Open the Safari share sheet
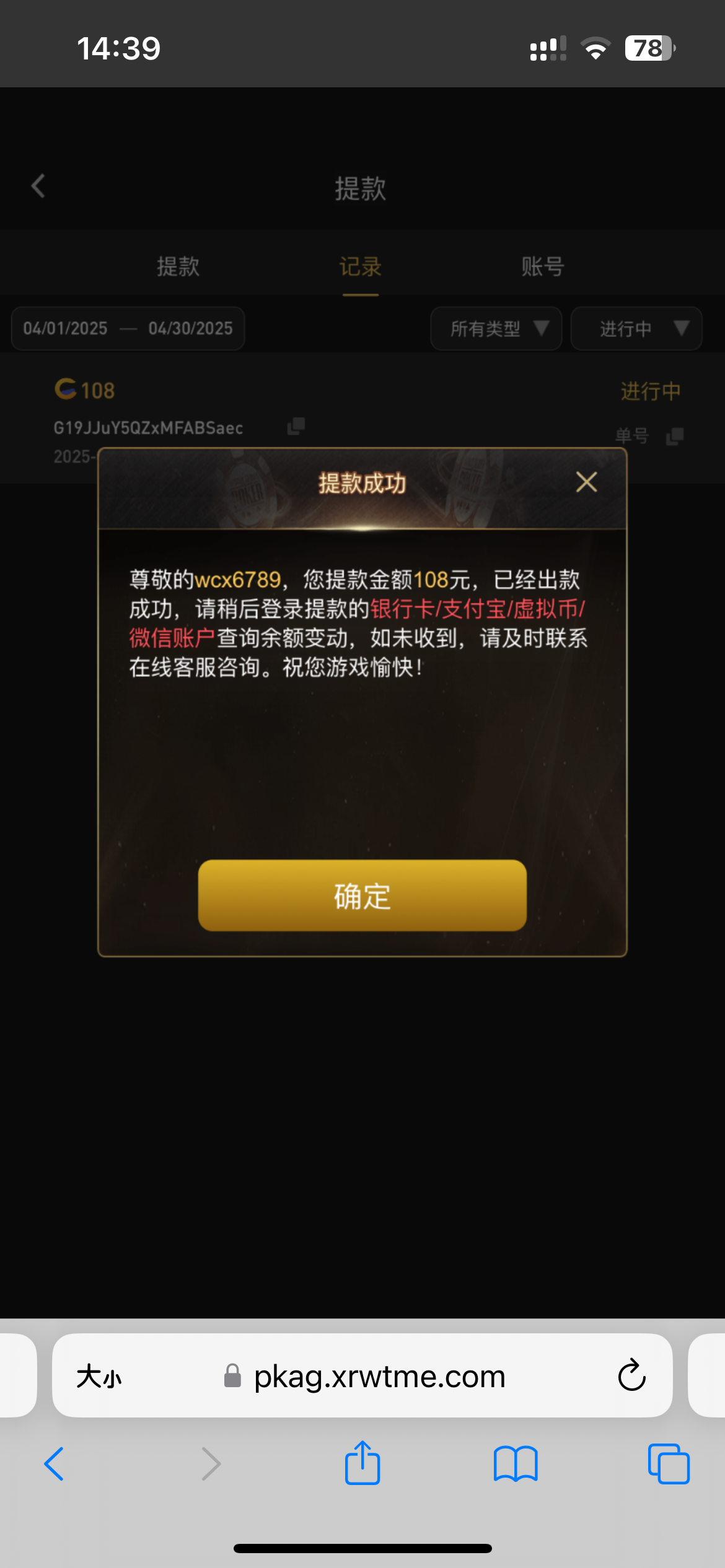725x1568 pixels. 362,1463
